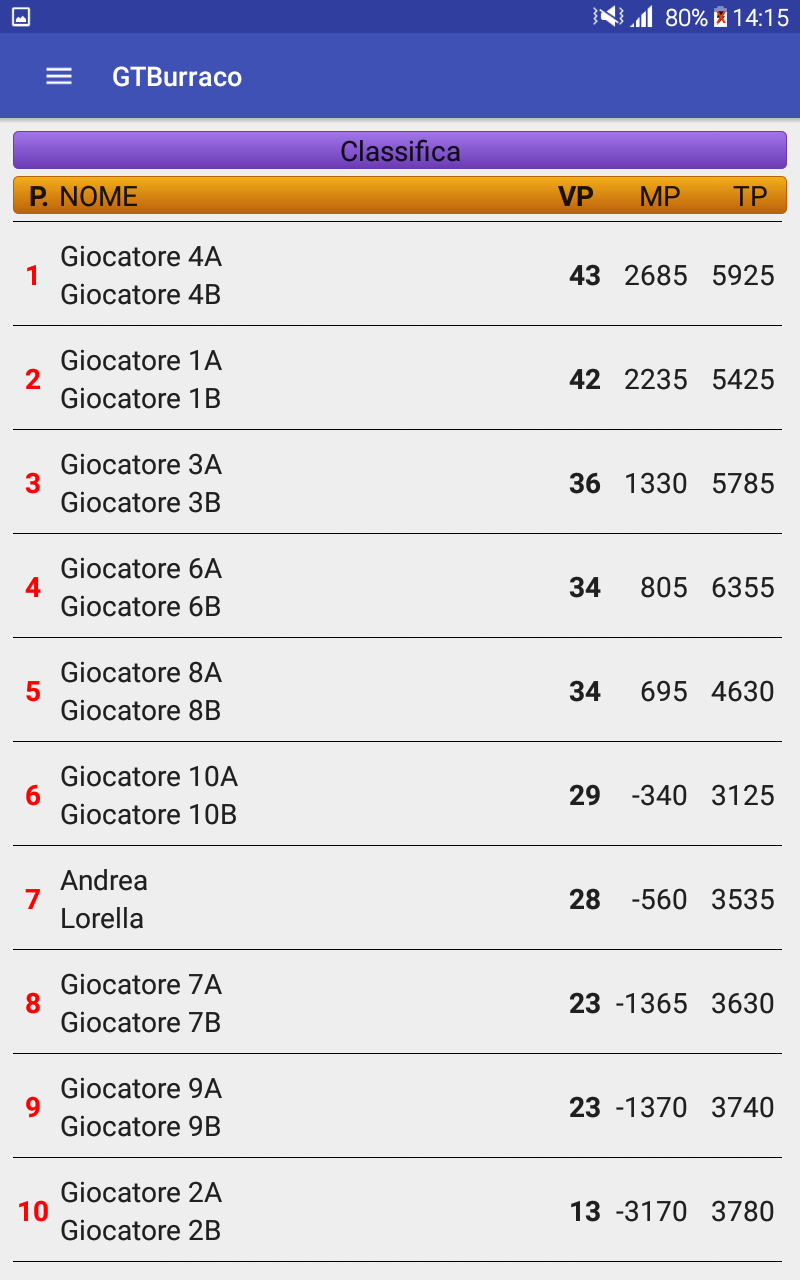Tap the Giocatore 3A and 3B entry
The width and height of the screenshot is (800, 1280).
[398, 482]
